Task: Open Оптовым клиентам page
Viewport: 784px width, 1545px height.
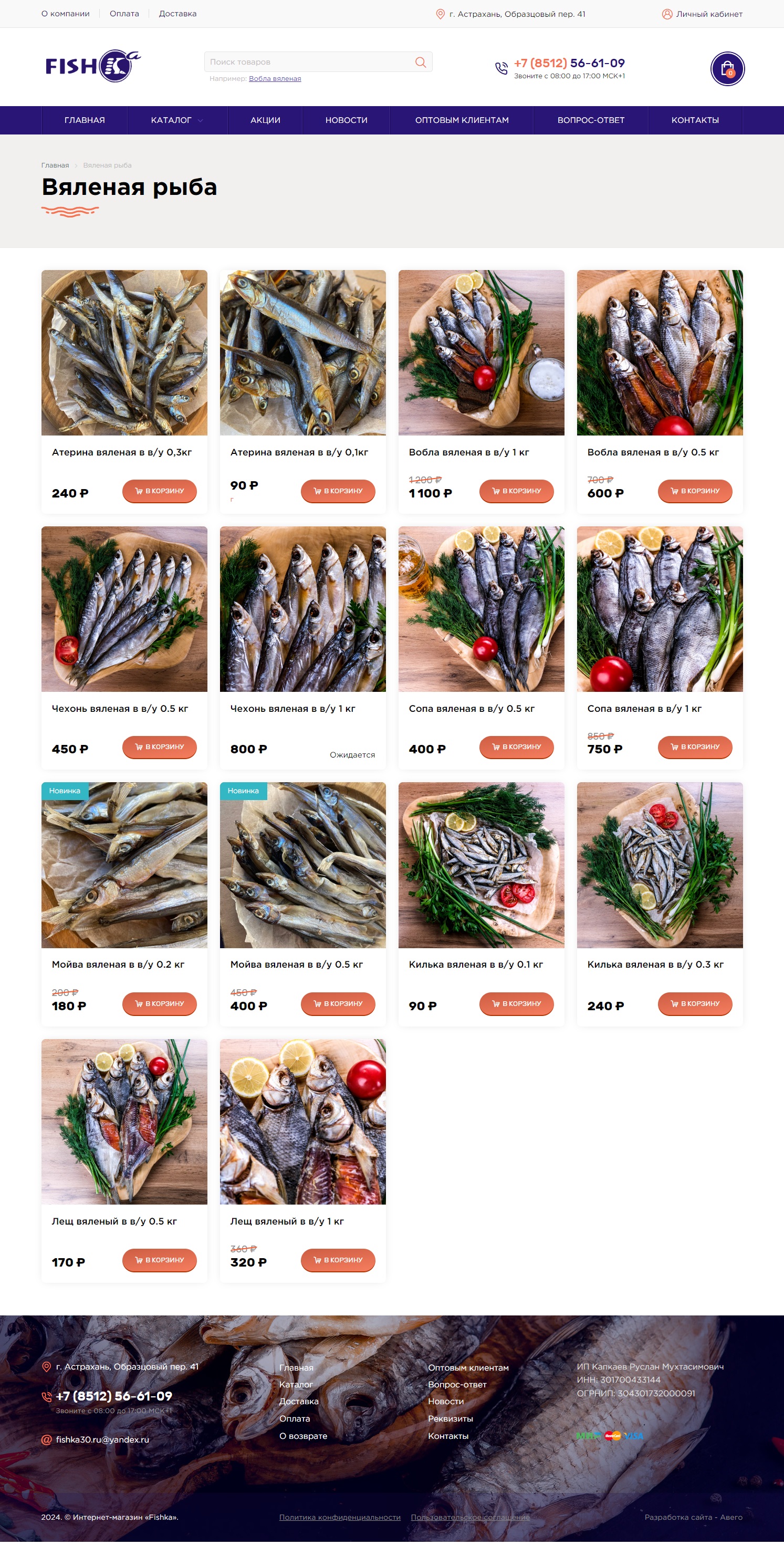Action: tap(462, 120)
